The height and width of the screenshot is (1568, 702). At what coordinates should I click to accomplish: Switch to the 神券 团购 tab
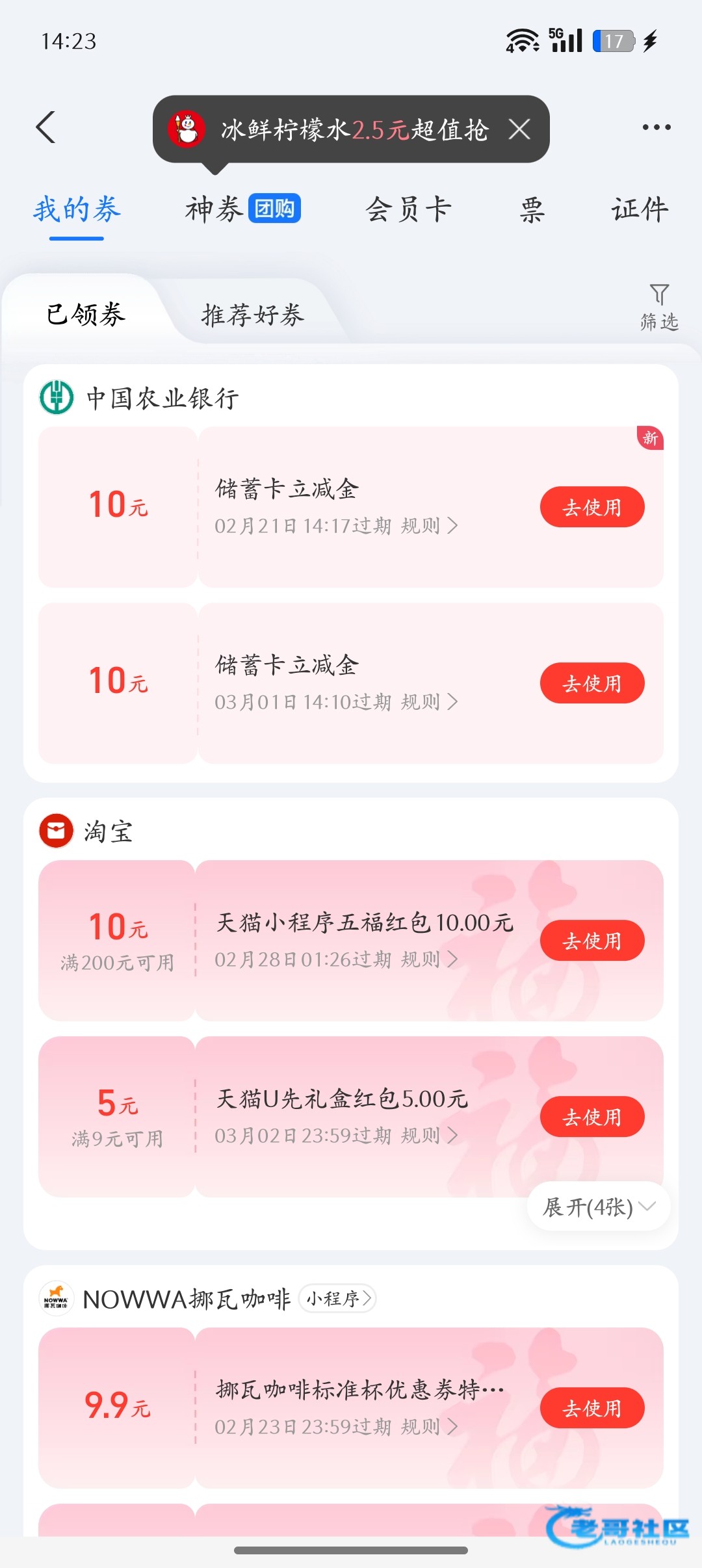[242, 209]
